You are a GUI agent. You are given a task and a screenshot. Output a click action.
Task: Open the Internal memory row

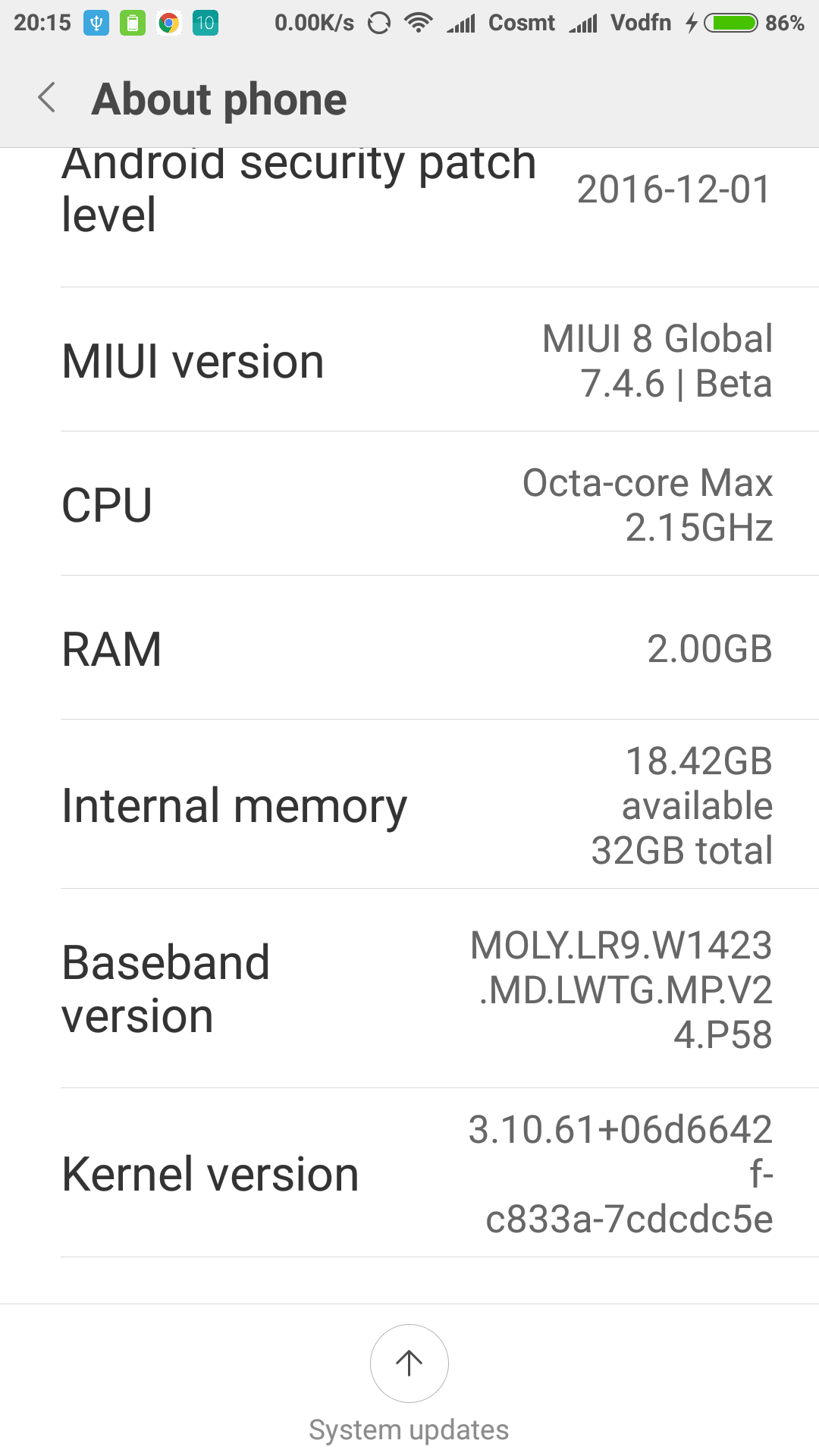(x=409, y=805)
